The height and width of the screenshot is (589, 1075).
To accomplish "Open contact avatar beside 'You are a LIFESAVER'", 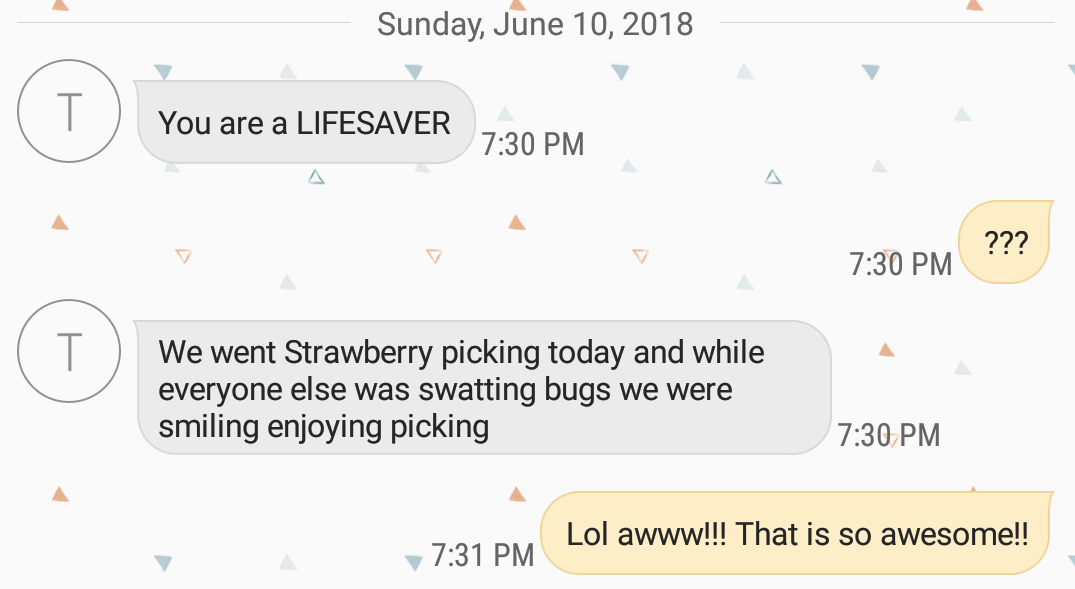I will click(x=69, y=111).
